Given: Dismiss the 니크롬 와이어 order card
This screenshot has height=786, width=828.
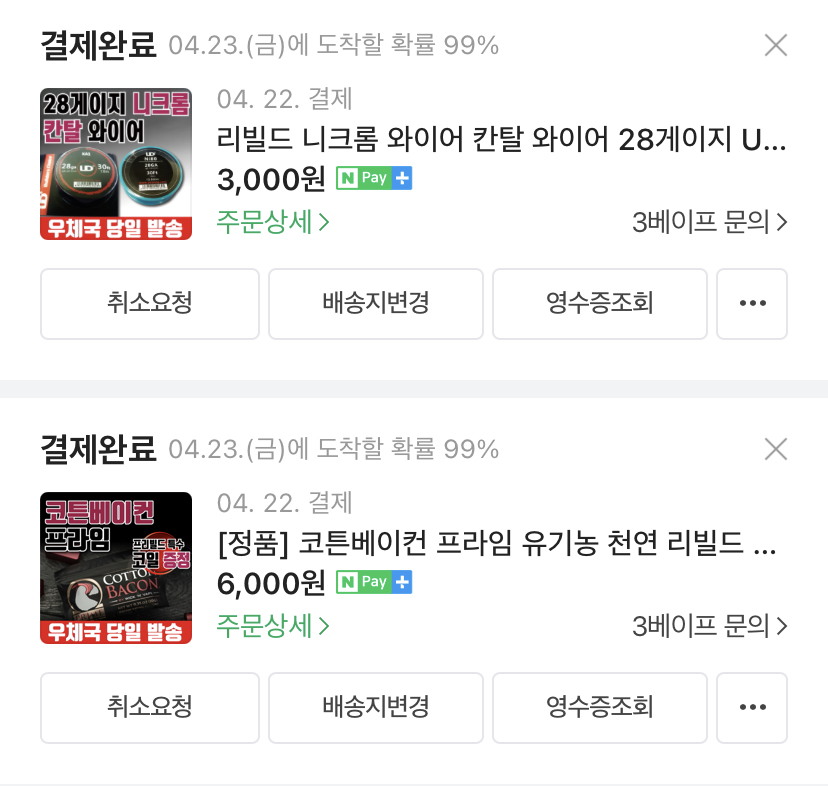Looking at the screenshot, I should 775,45.
